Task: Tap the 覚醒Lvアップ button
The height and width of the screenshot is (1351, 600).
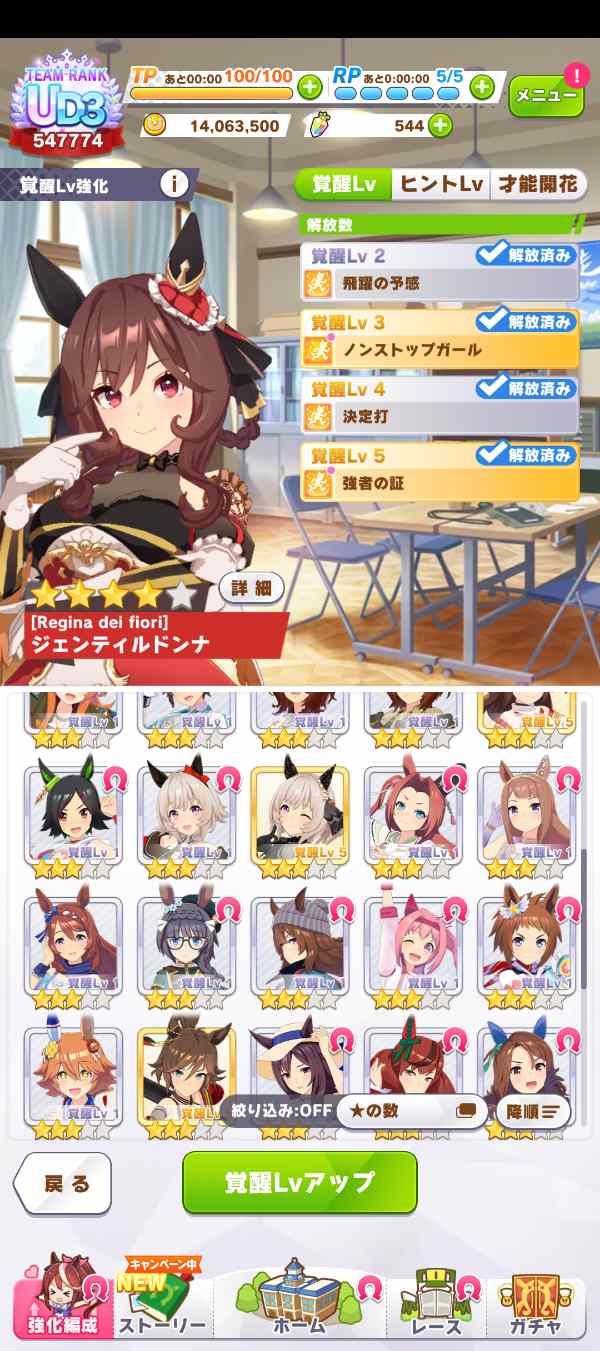Action: 299,1182
